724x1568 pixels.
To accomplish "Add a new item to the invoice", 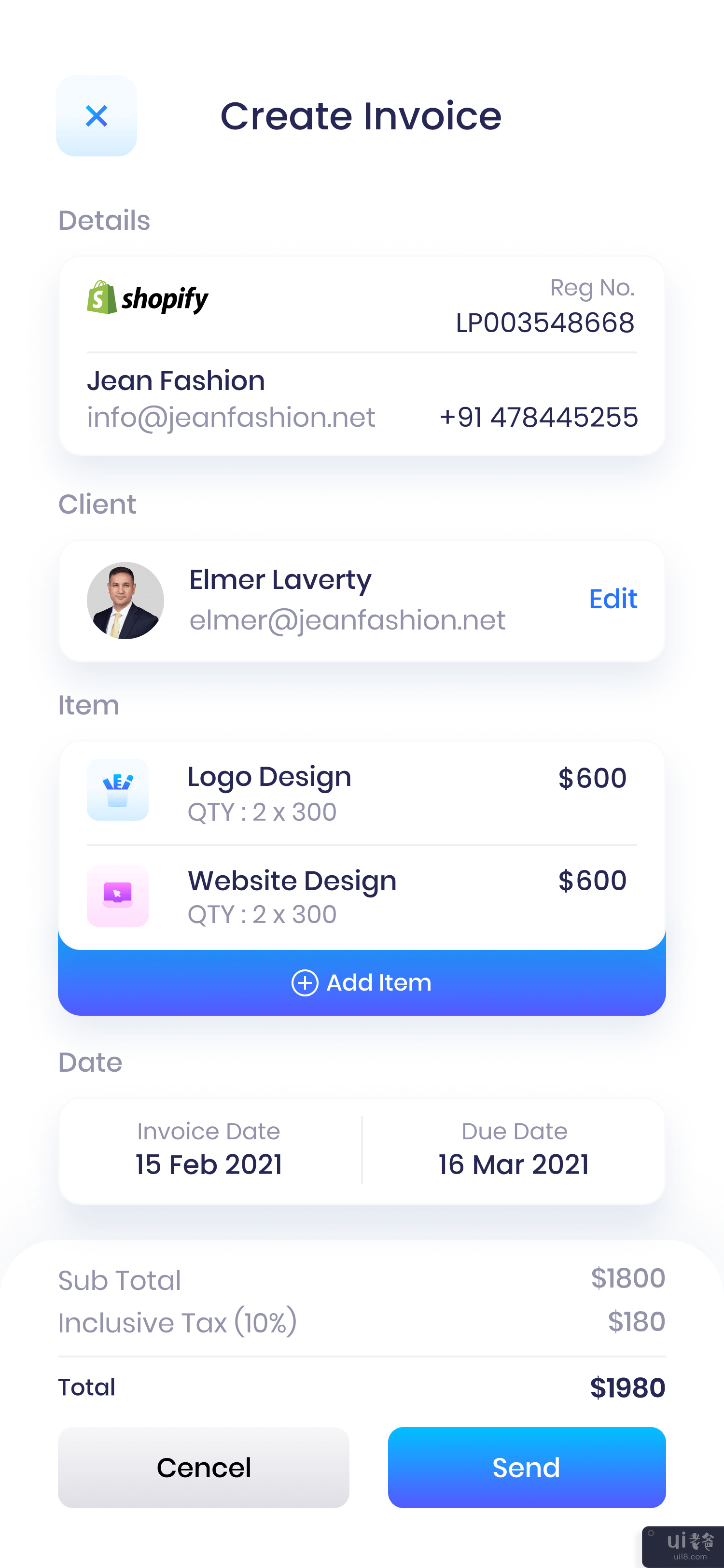I will point(362,982).
